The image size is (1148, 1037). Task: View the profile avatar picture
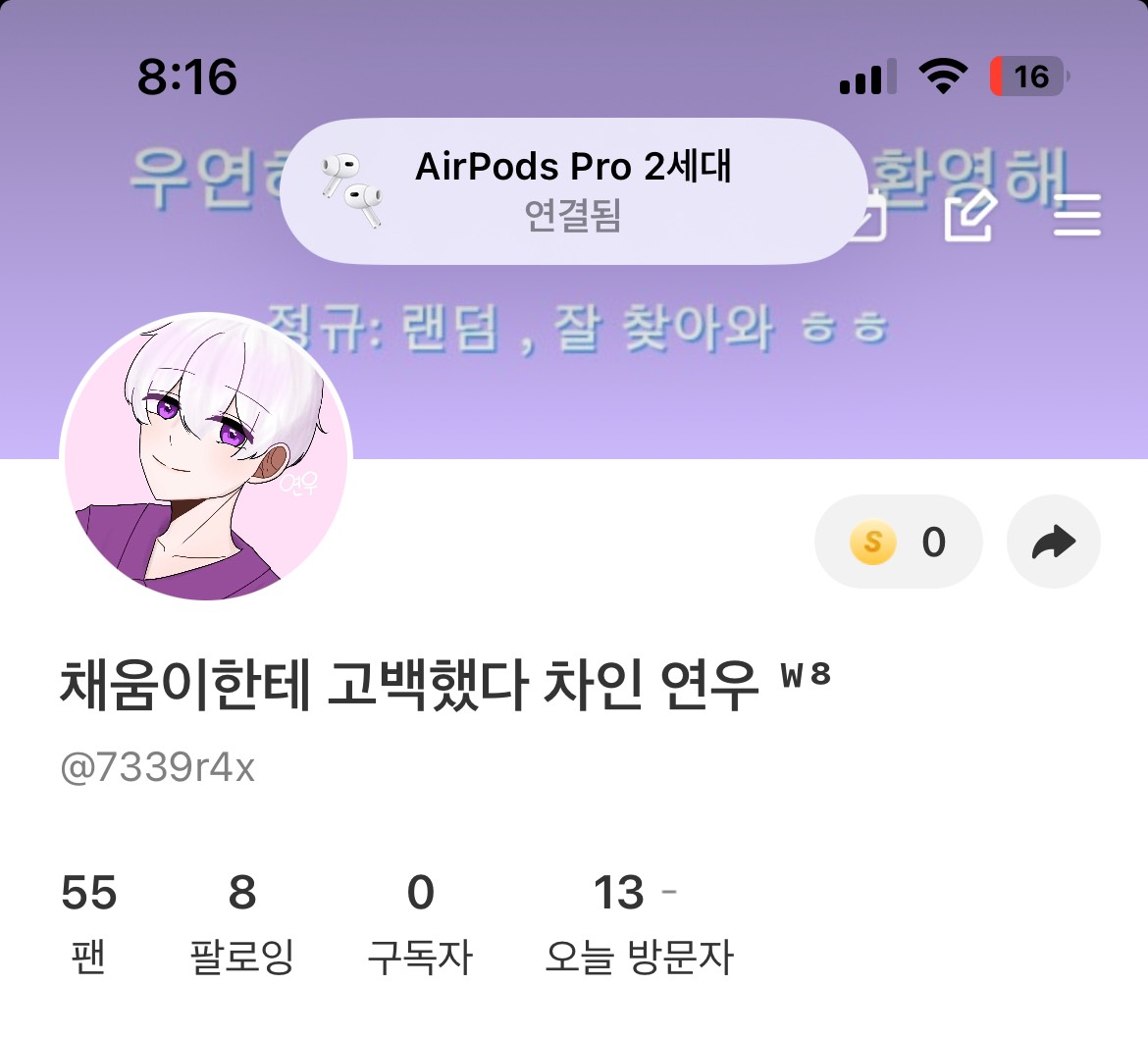coord(206,457)
